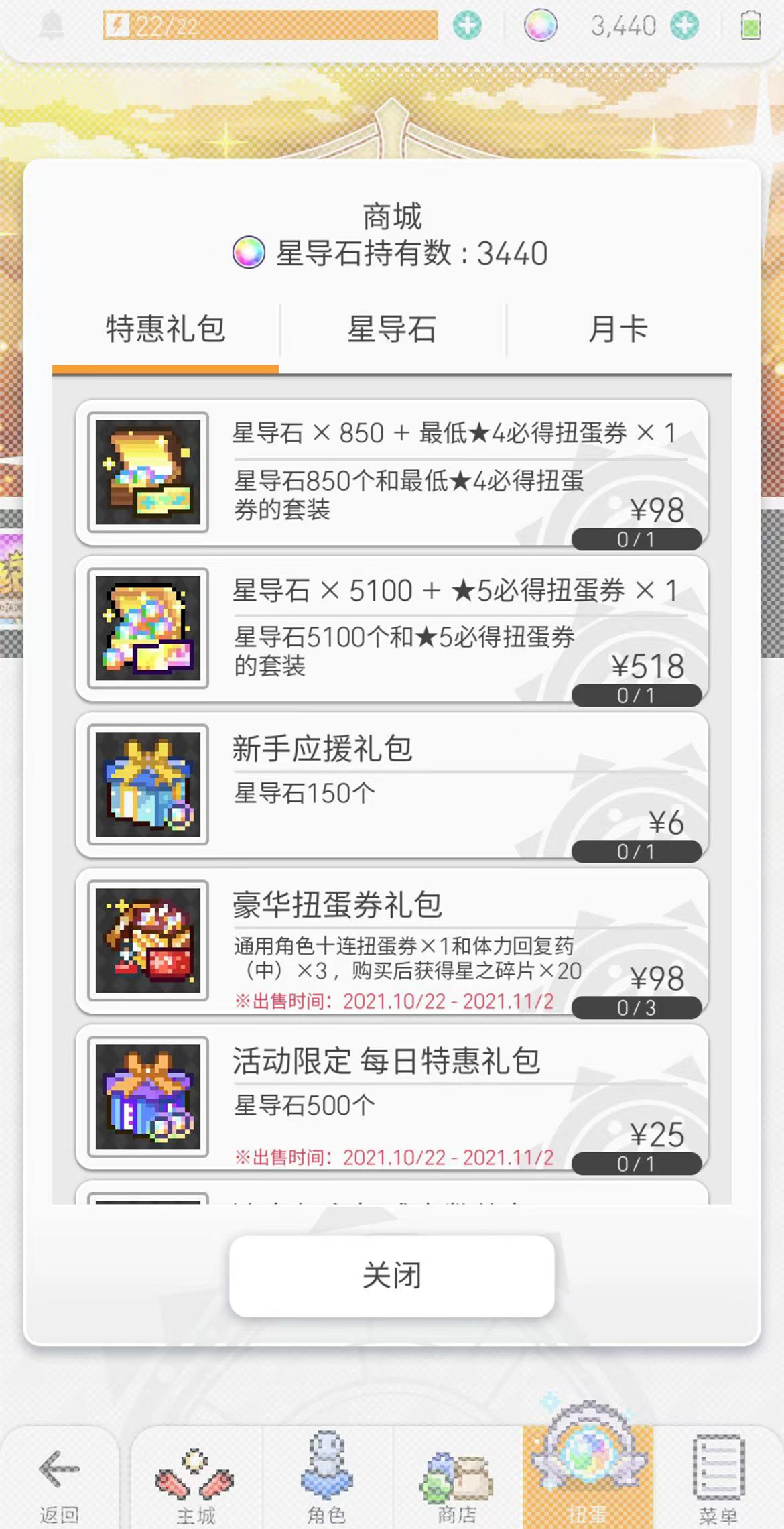Close the 商城 dialog with 关闭

click(x=392, y=1276)
